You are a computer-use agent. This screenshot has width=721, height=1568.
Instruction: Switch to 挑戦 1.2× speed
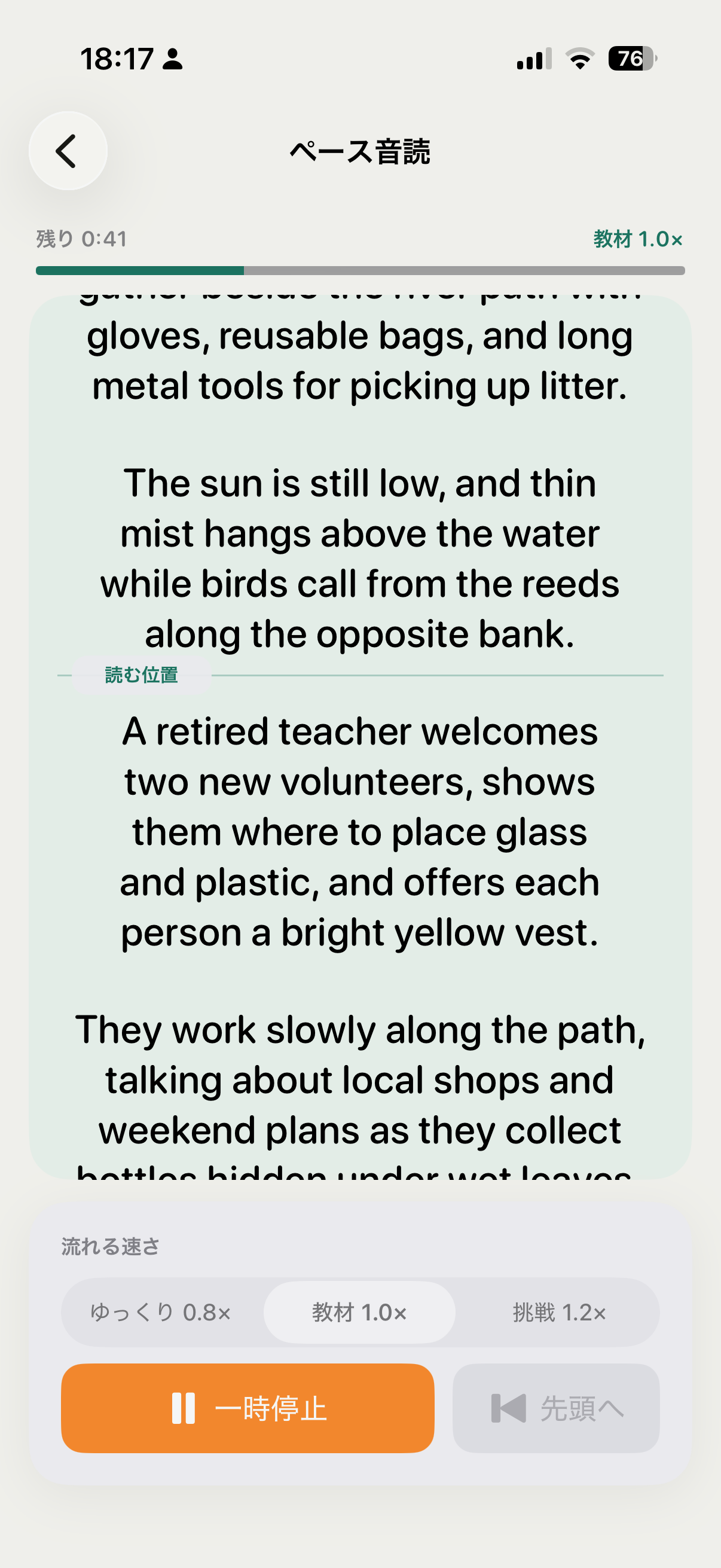pyautogui.click(x=559, y=1312)
